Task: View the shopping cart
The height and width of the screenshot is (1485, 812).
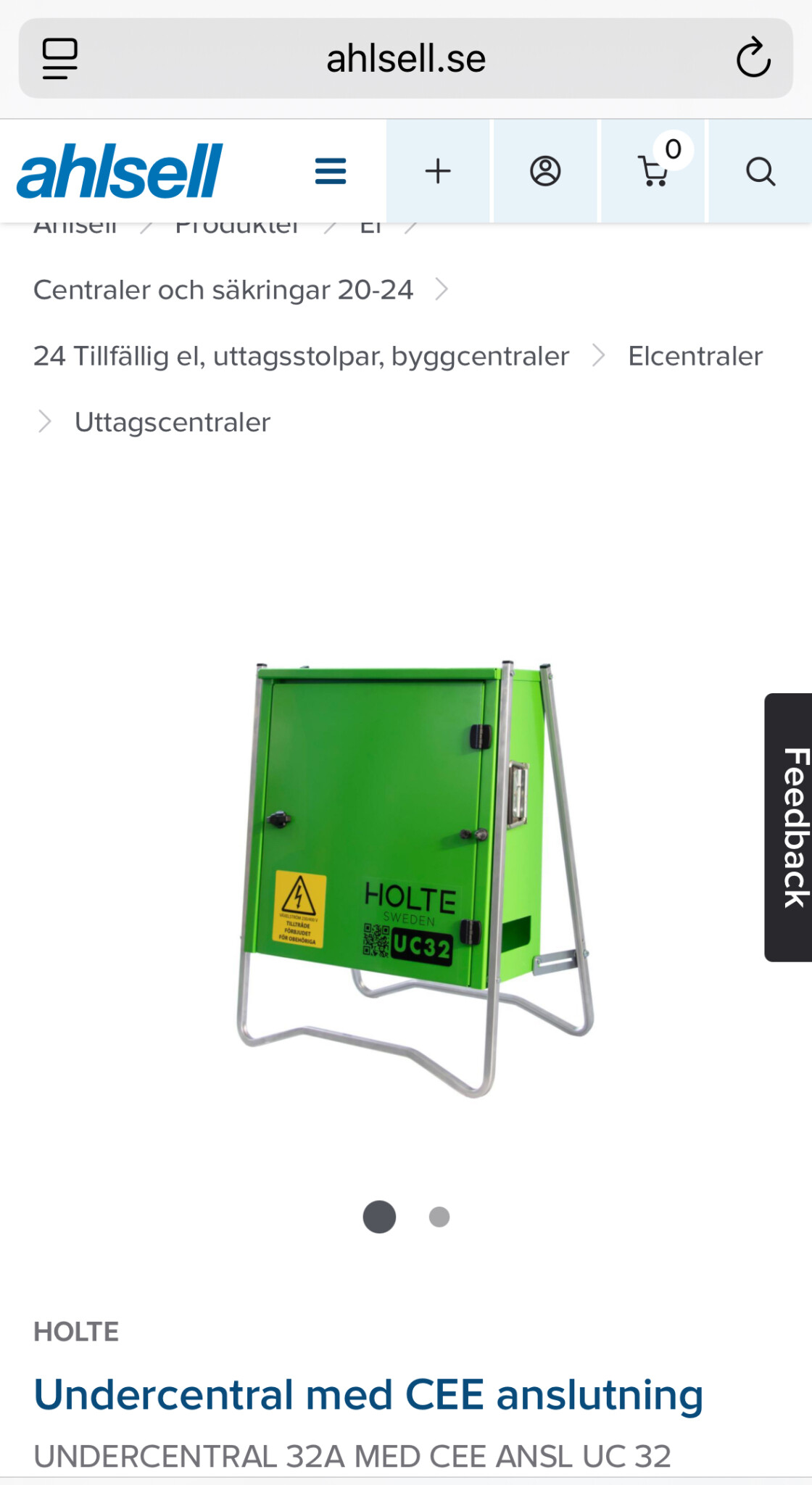Action: (x=653, y=172)
